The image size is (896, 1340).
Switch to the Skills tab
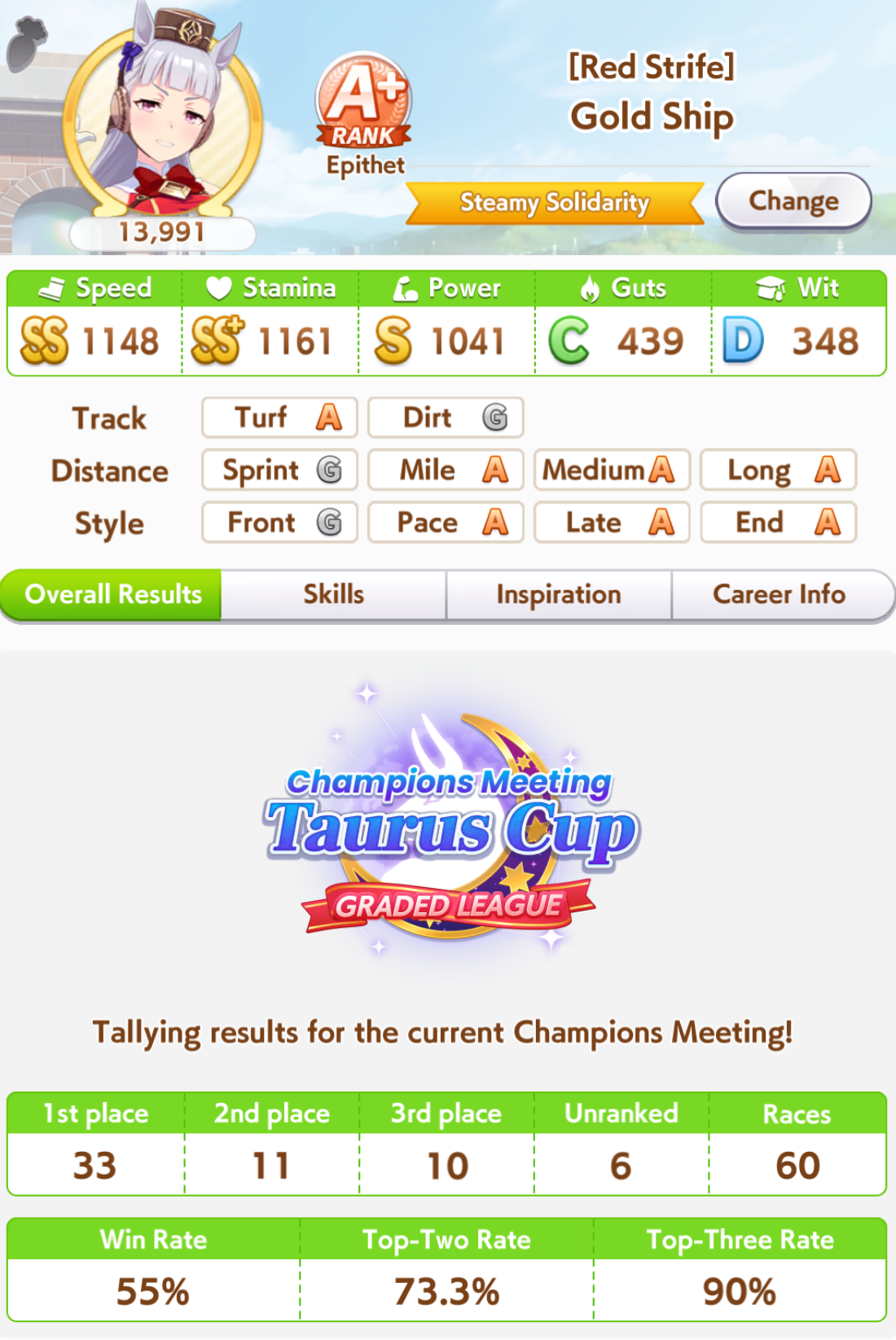[333, 595]
